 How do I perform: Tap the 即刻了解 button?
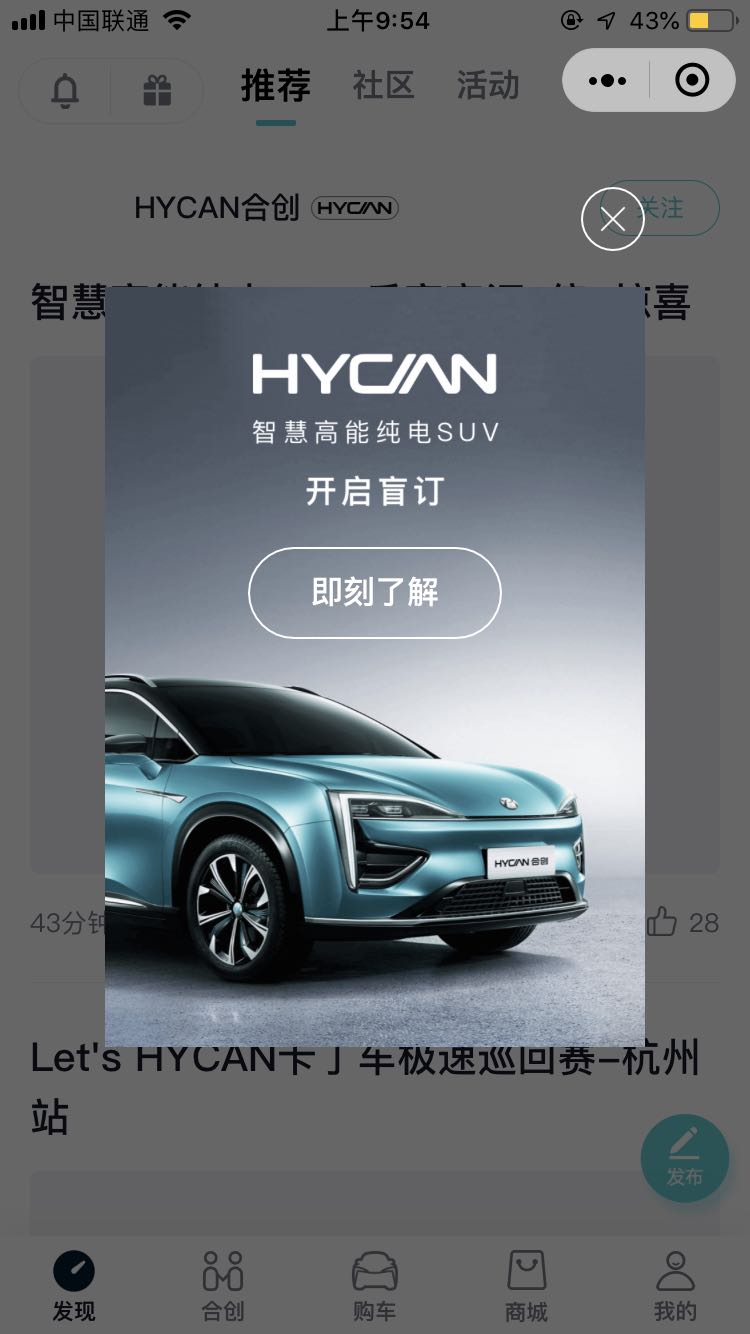[374, 593]
